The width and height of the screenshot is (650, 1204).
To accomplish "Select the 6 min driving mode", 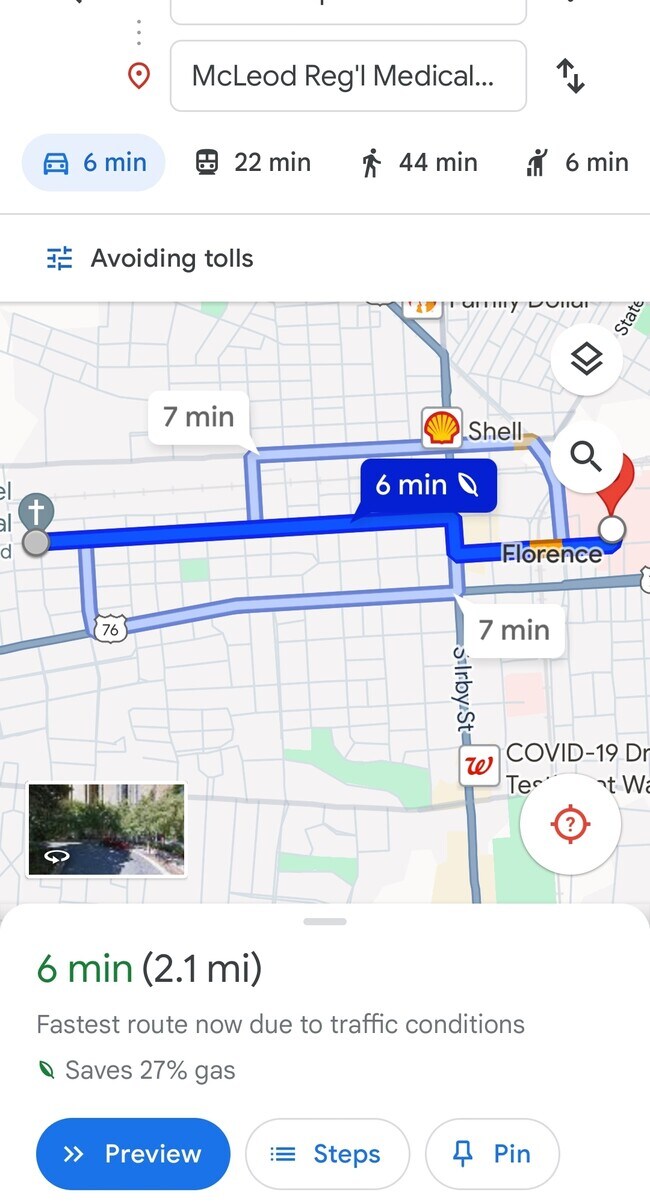I will point(94,163).
